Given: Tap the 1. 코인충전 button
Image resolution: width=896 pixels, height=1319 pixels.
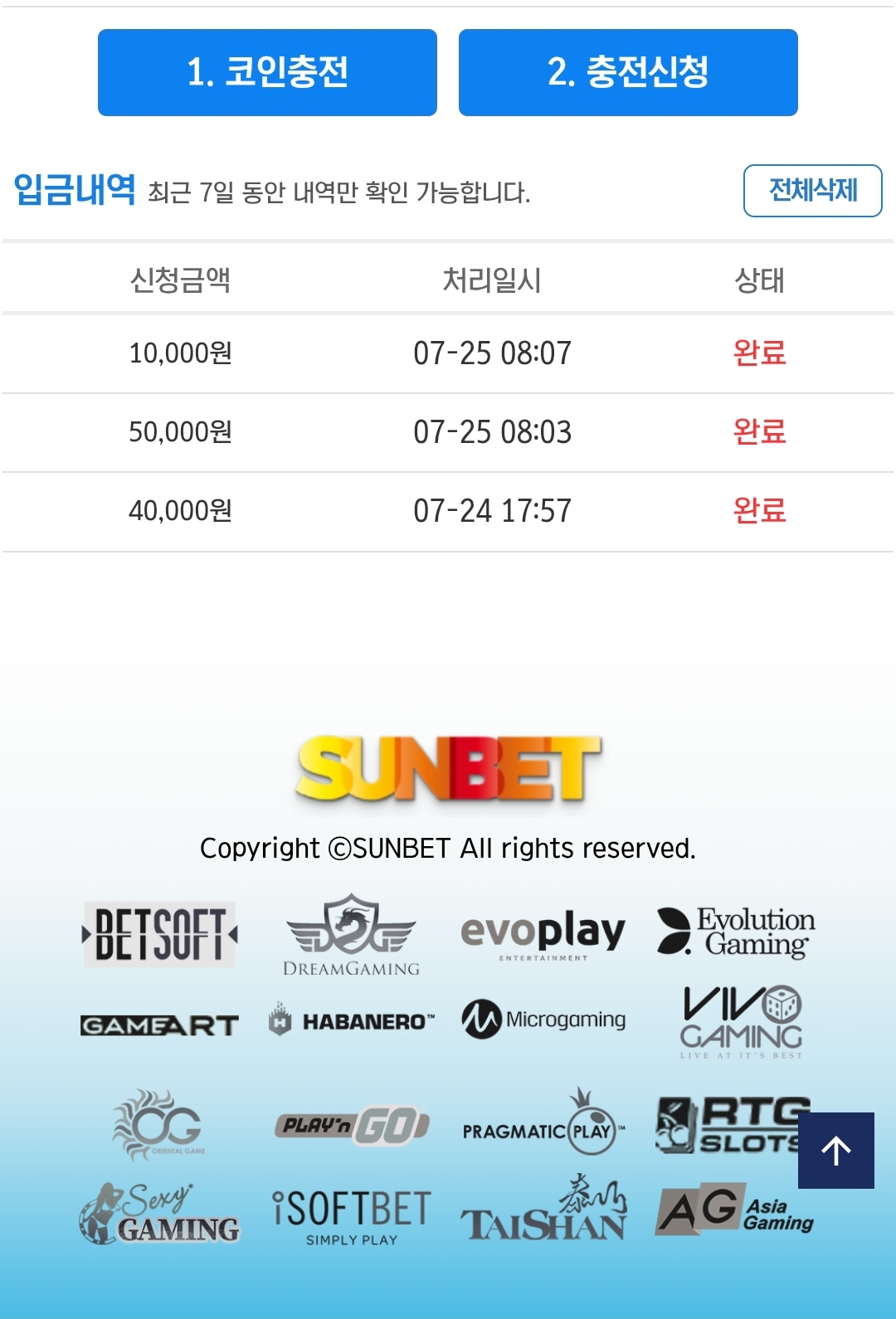Looking at the screenshot, I should (x=267, y=72).
